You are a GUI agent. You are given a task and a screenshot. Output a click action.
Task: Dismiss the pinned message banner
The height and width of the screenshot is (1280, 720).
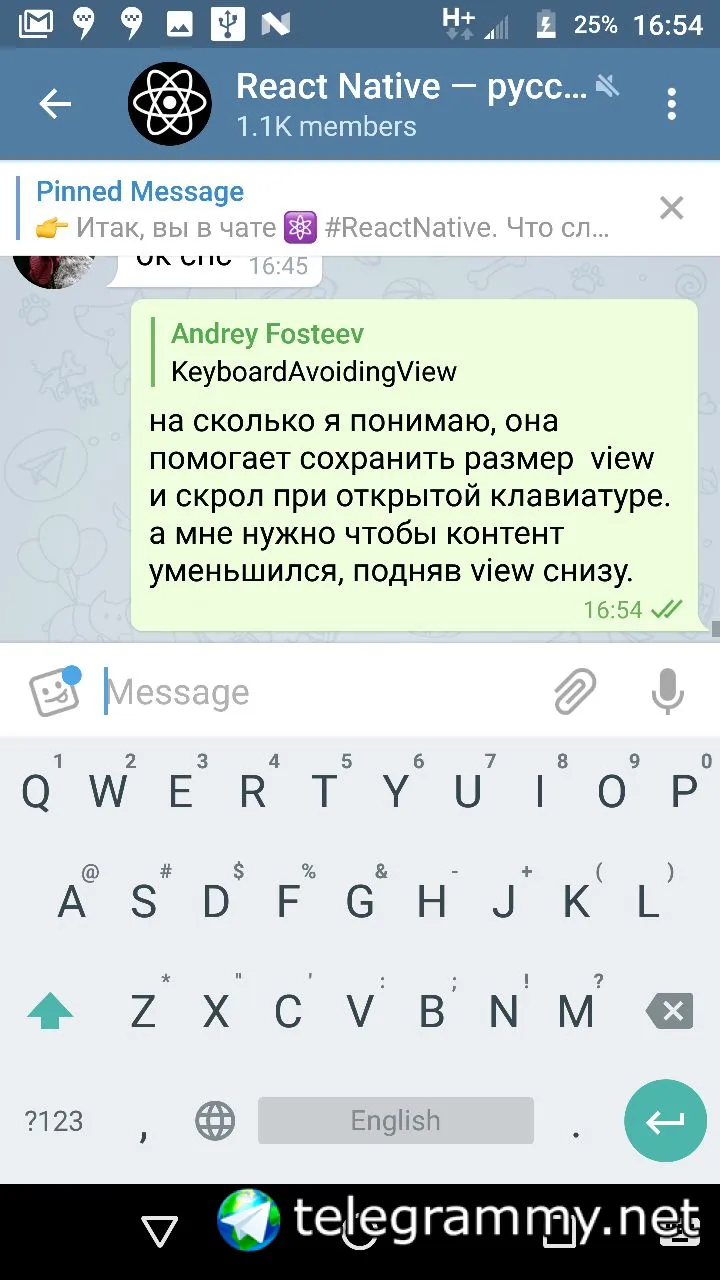coord(671,208)
